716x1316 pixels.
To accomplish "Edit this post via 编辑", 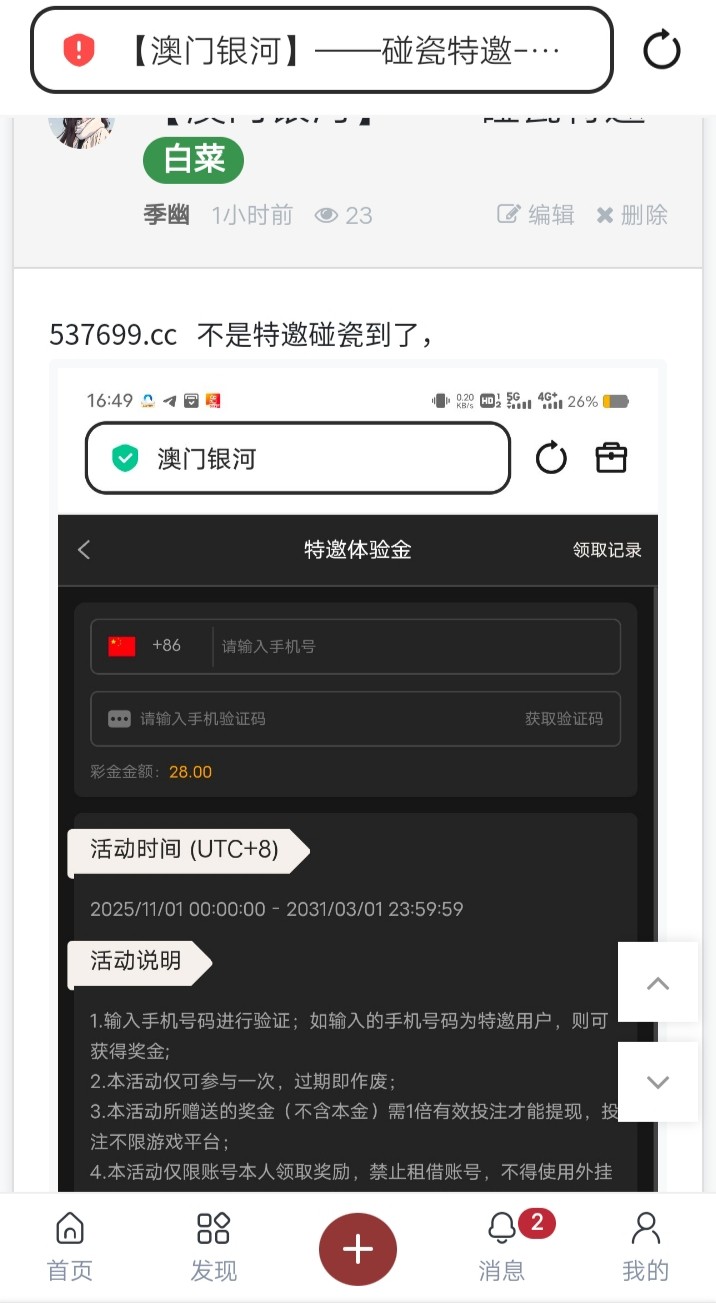I will [x=536, y=215].
